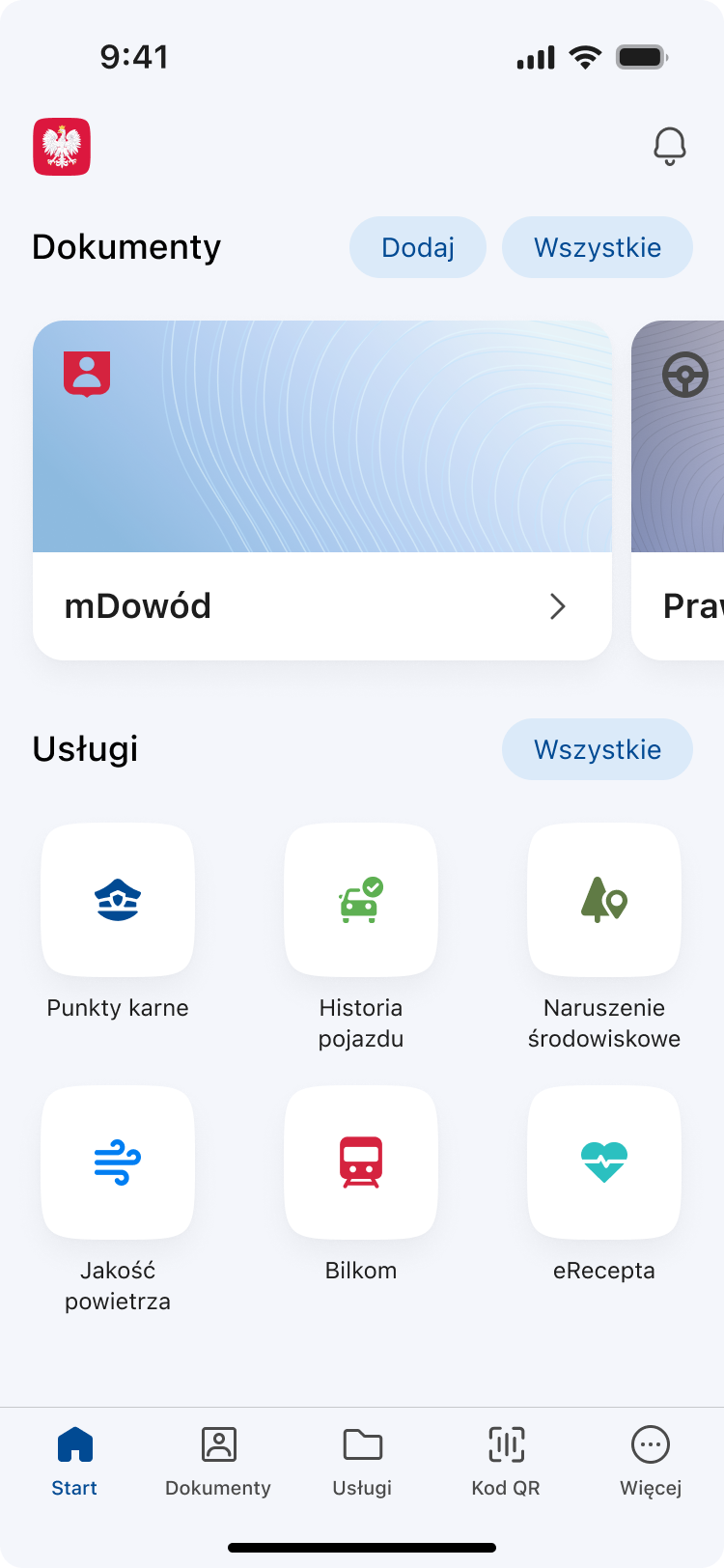Open the eRecepta service
This screenshot has height=1568, width=724.
pyautogui.click(x=604, y=1162)
